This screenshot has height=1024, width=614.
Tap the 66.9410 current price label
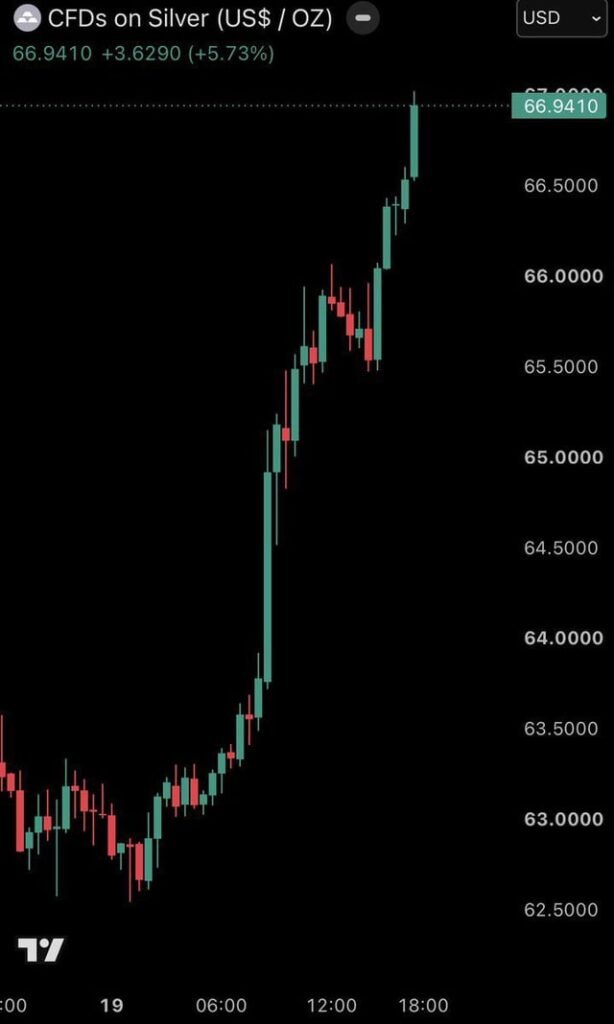(x=561, y=106)
